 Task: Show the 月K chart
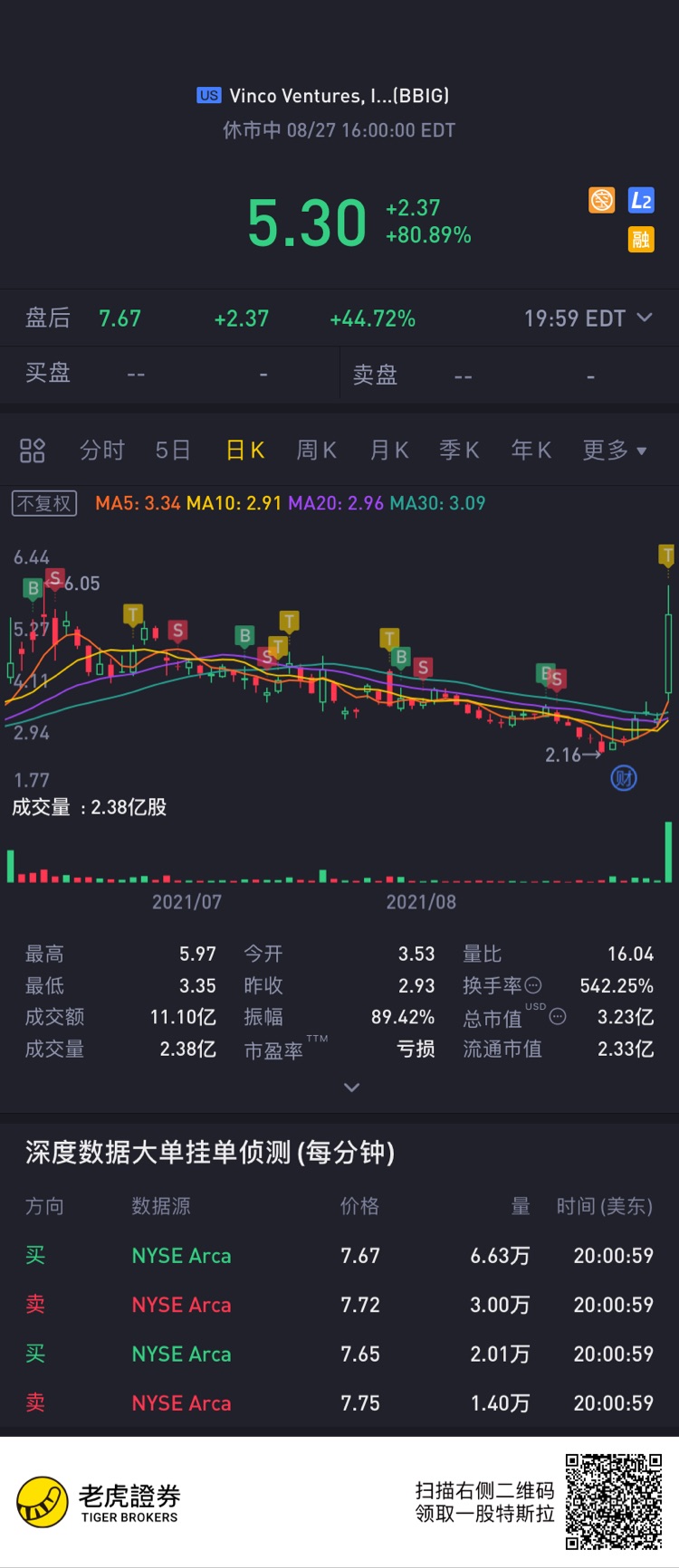389,451
